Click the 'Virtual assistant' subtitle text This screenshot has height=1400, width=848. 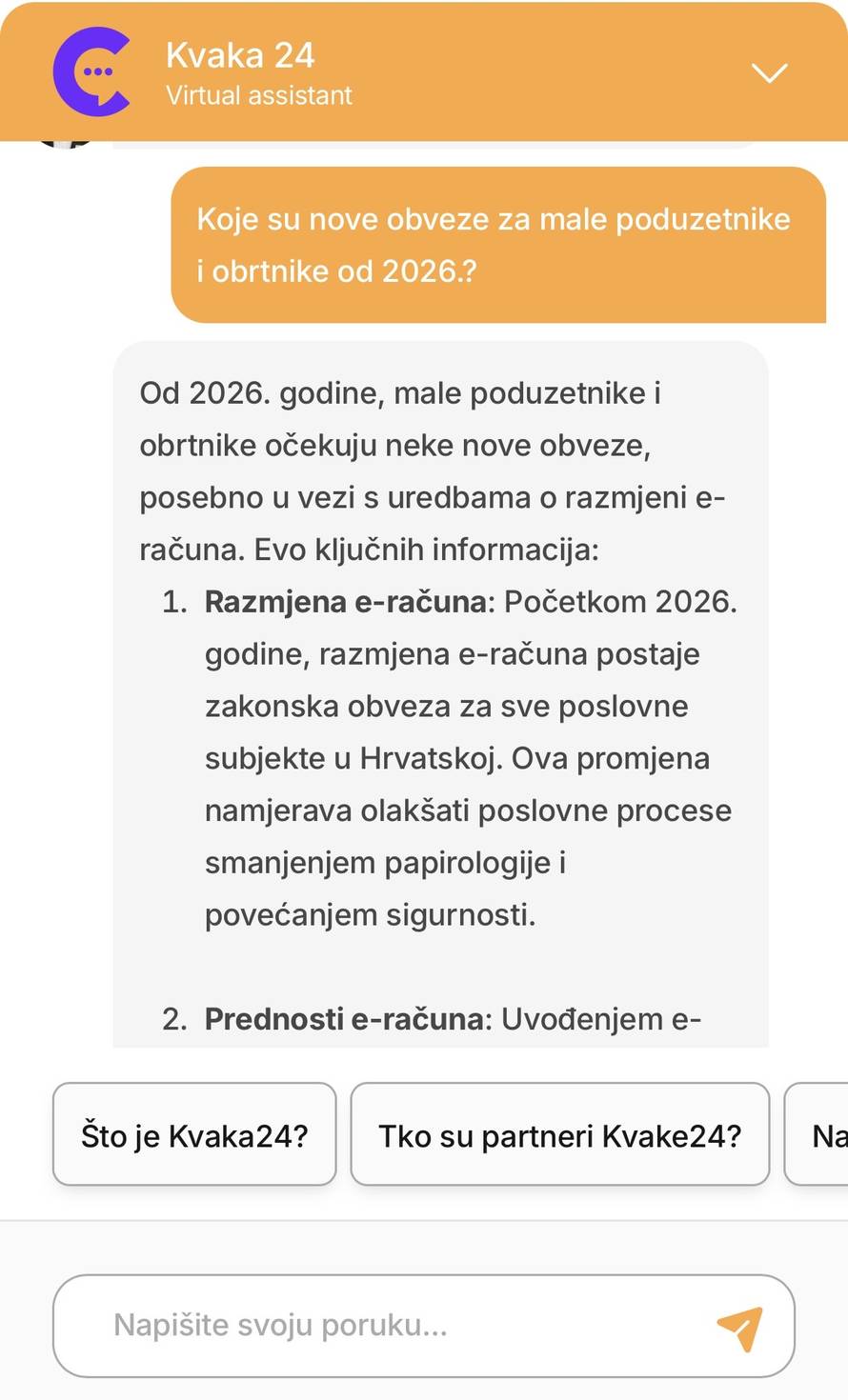(259, 94)
